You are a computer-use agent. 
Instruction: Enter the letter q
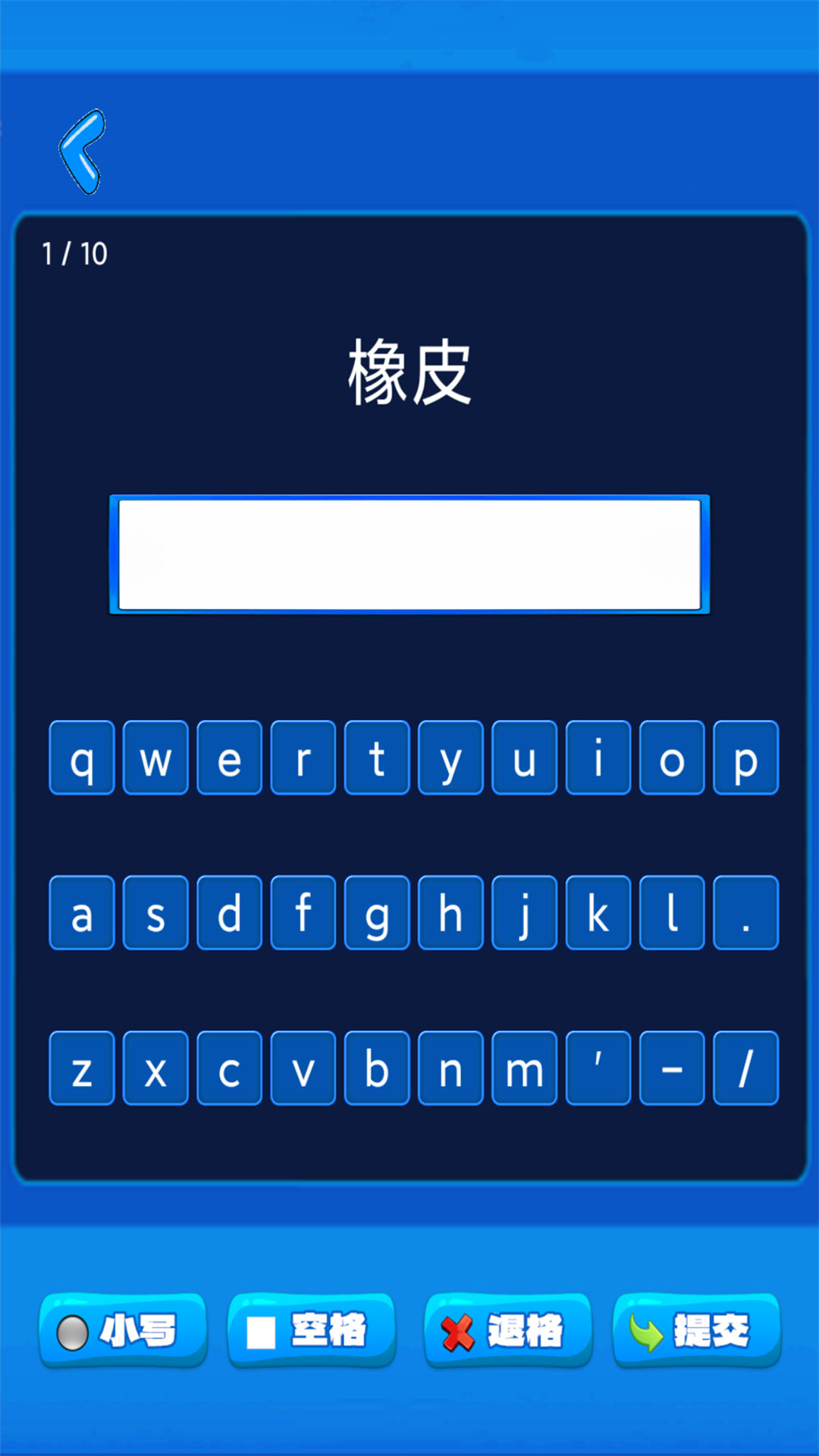[x=82, y=758]
